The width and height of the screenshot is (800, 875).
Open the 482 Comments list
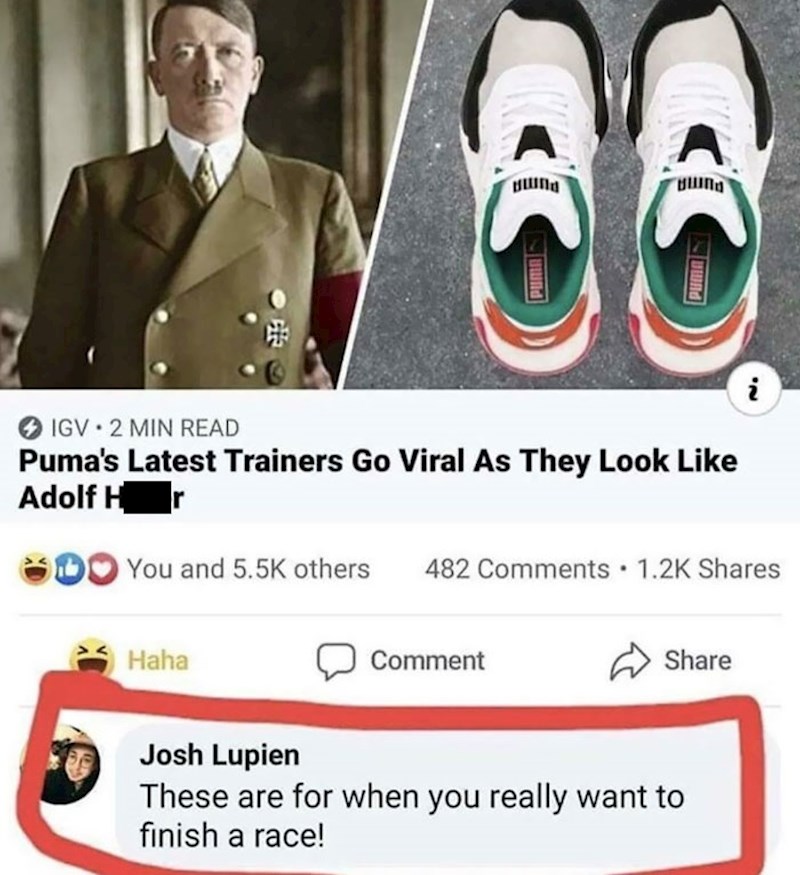[x=516, y=568]
